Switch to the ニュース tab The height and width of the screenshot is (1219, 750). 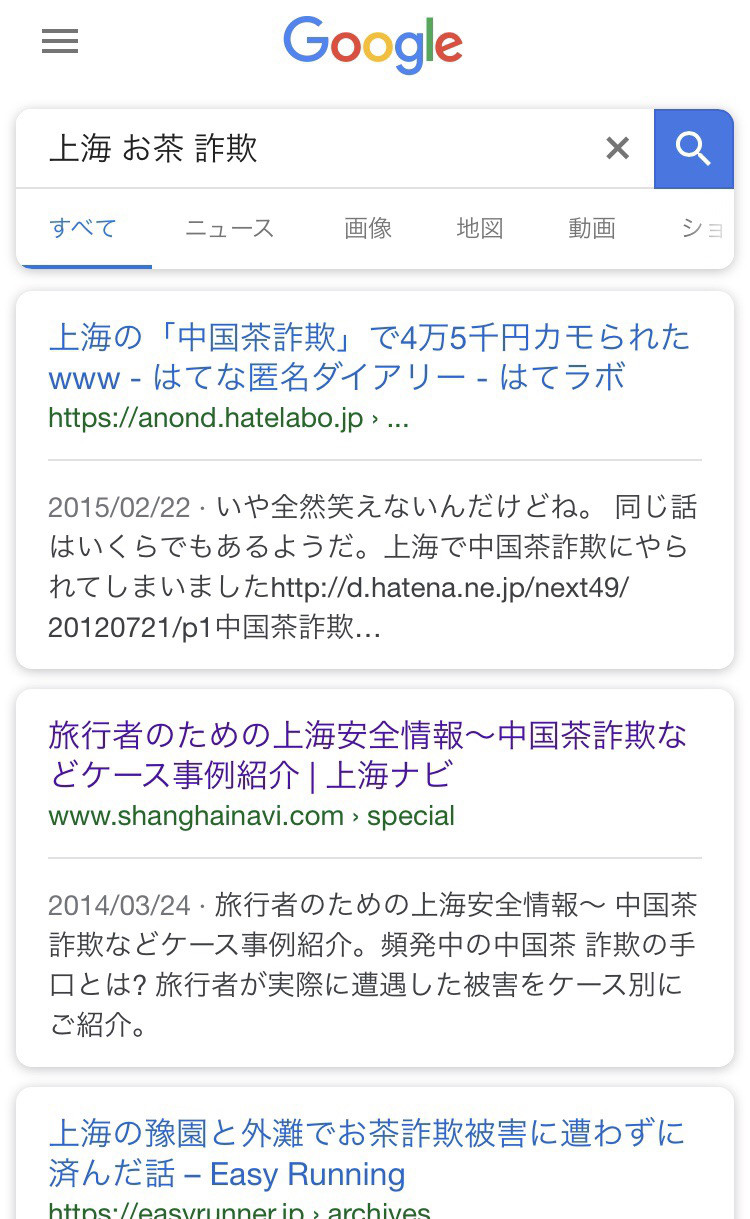pos(229,228)
